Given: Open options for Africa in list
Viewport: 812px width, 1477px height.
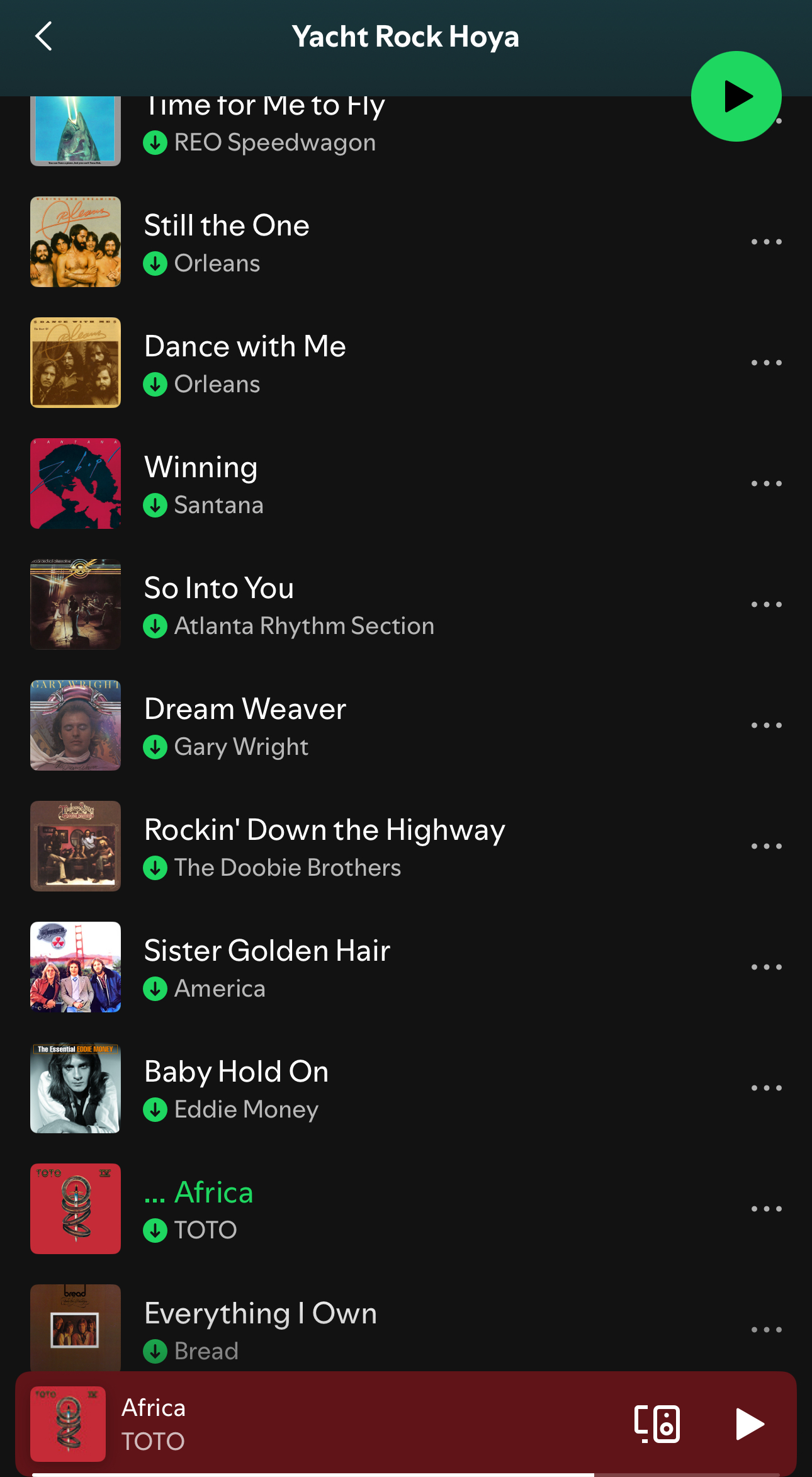Looking at the screenshot, I should [x=766, y=1209].
